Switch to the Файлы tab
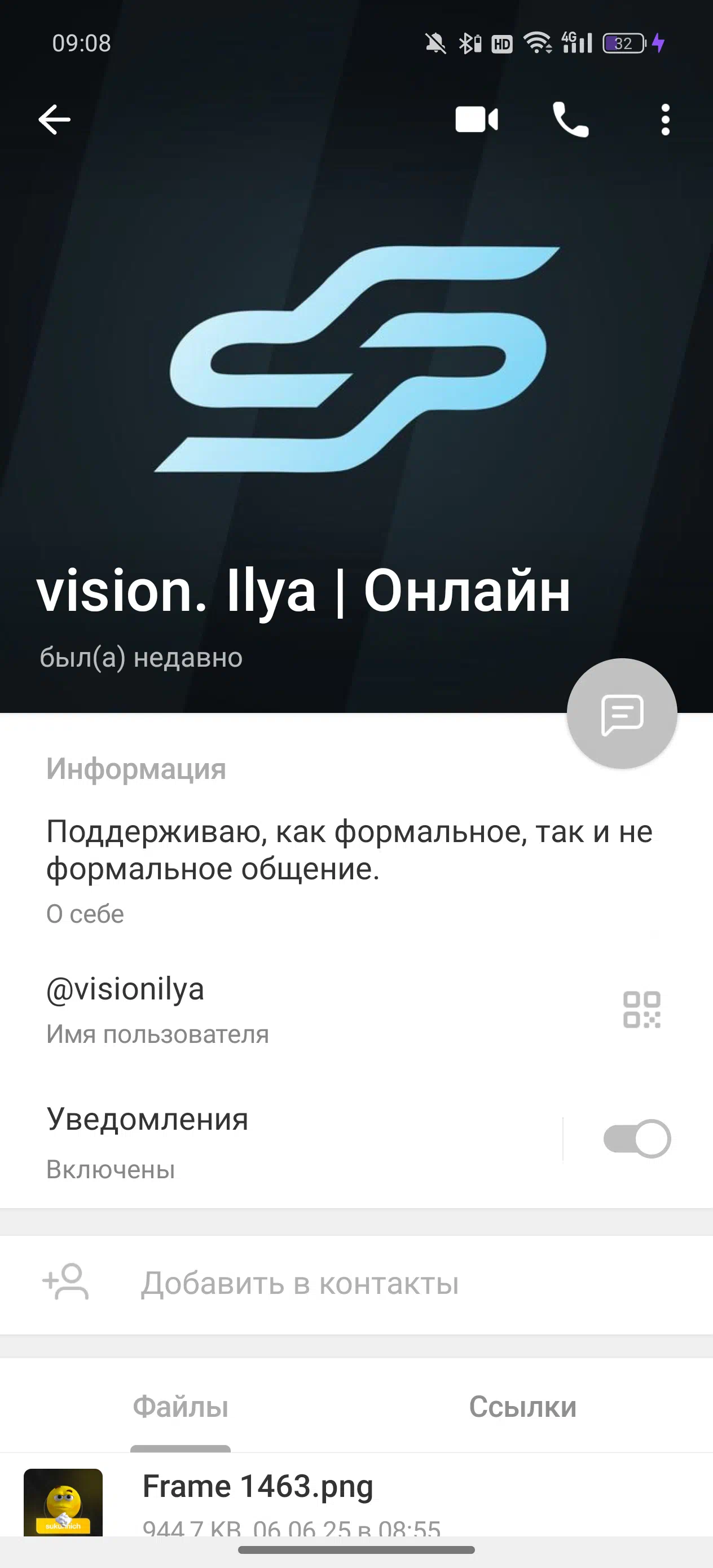Image resolution: width=713 pixels, height=1568 pixels. 181,1407
